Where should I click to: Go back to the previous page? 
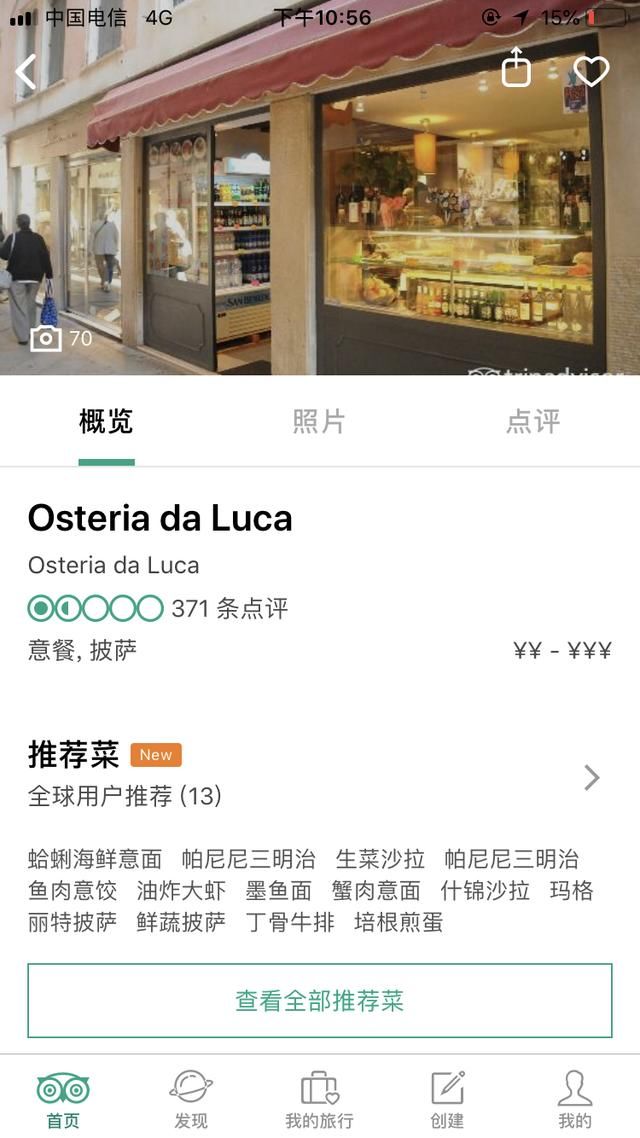coord(27,71)
